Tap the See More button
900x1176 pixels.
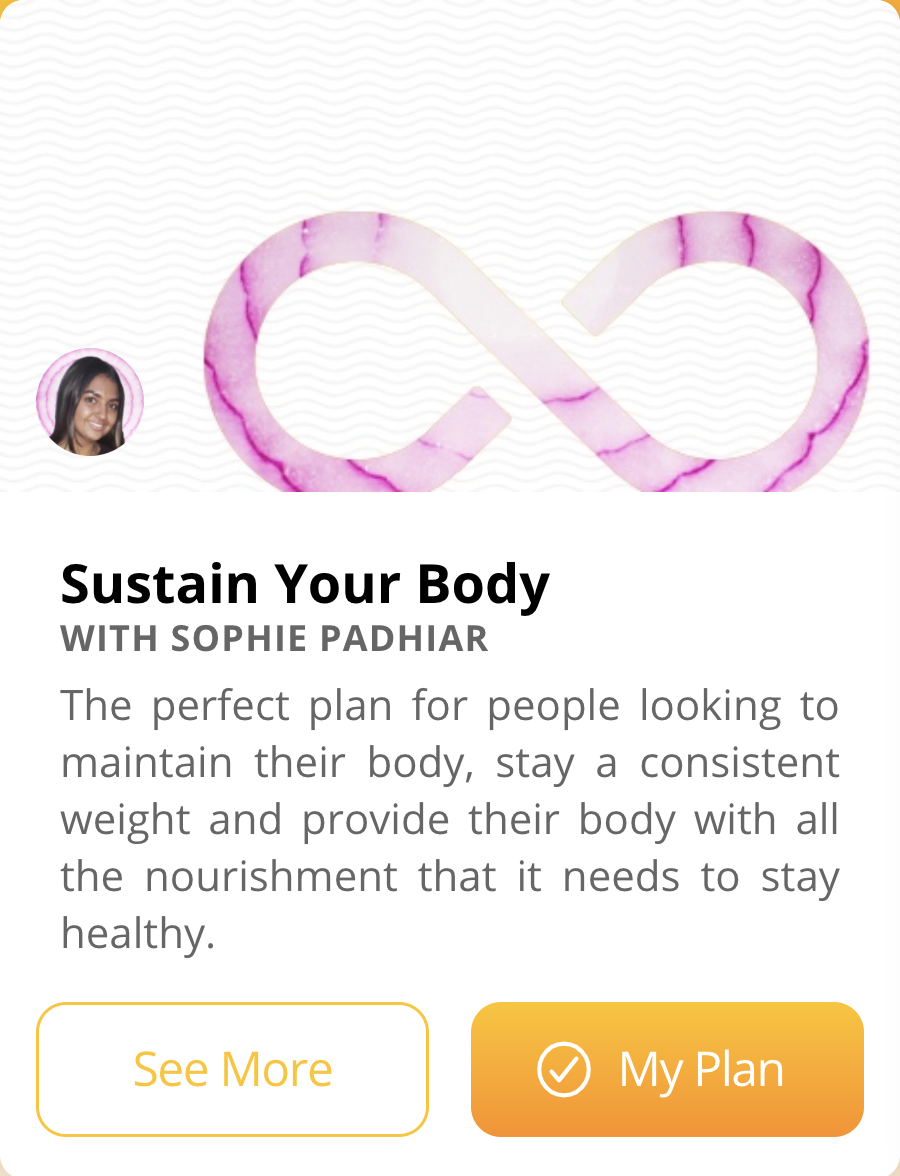pos(232,1069)
